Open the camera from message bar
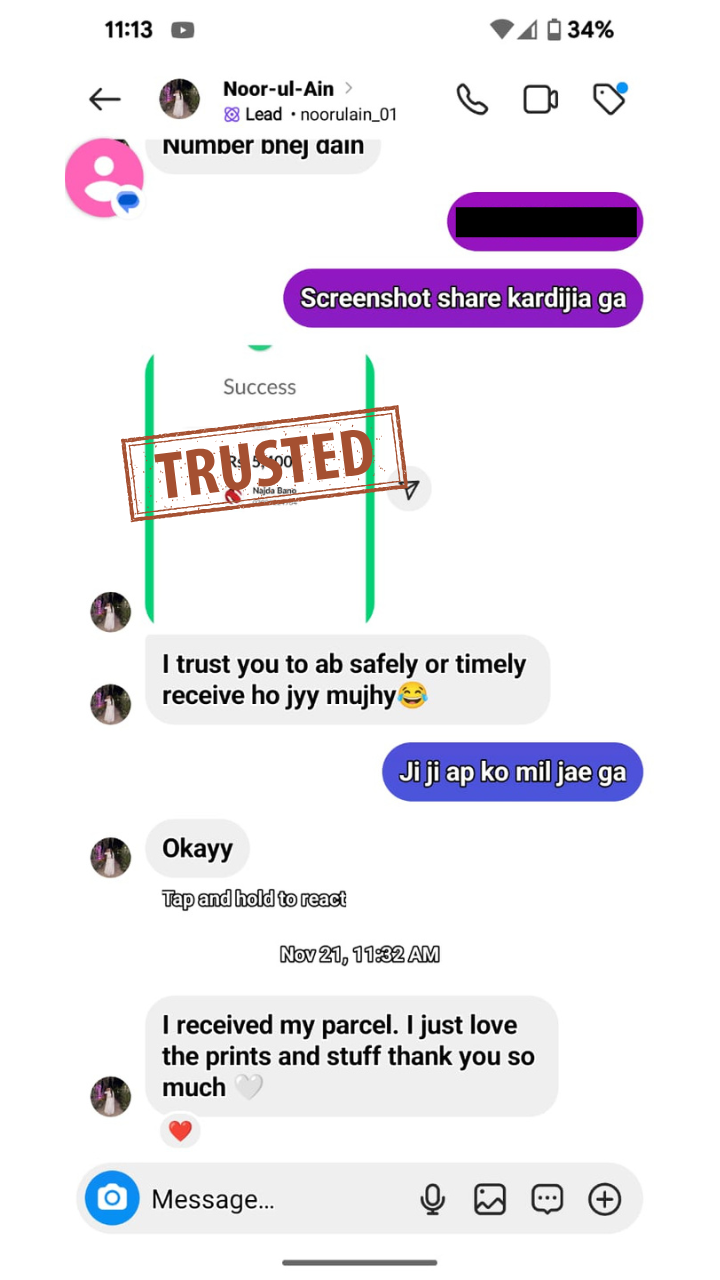The image size is (720, 1280). pyautogui.click(x=112, y=1198)
